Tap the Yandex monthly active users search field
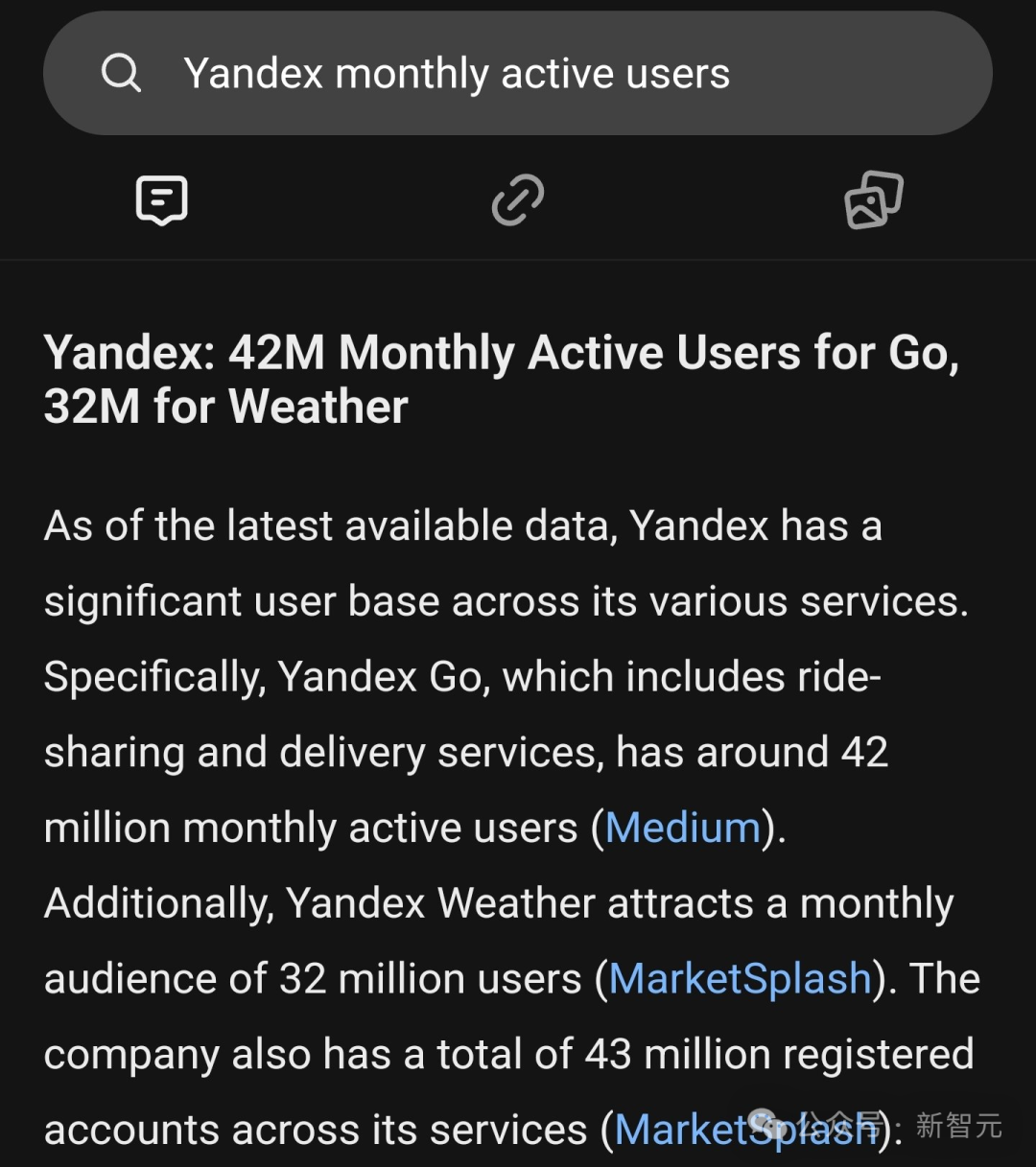Image resolution: width=1036 pixels, height=1167 pixels. (518, 74)
